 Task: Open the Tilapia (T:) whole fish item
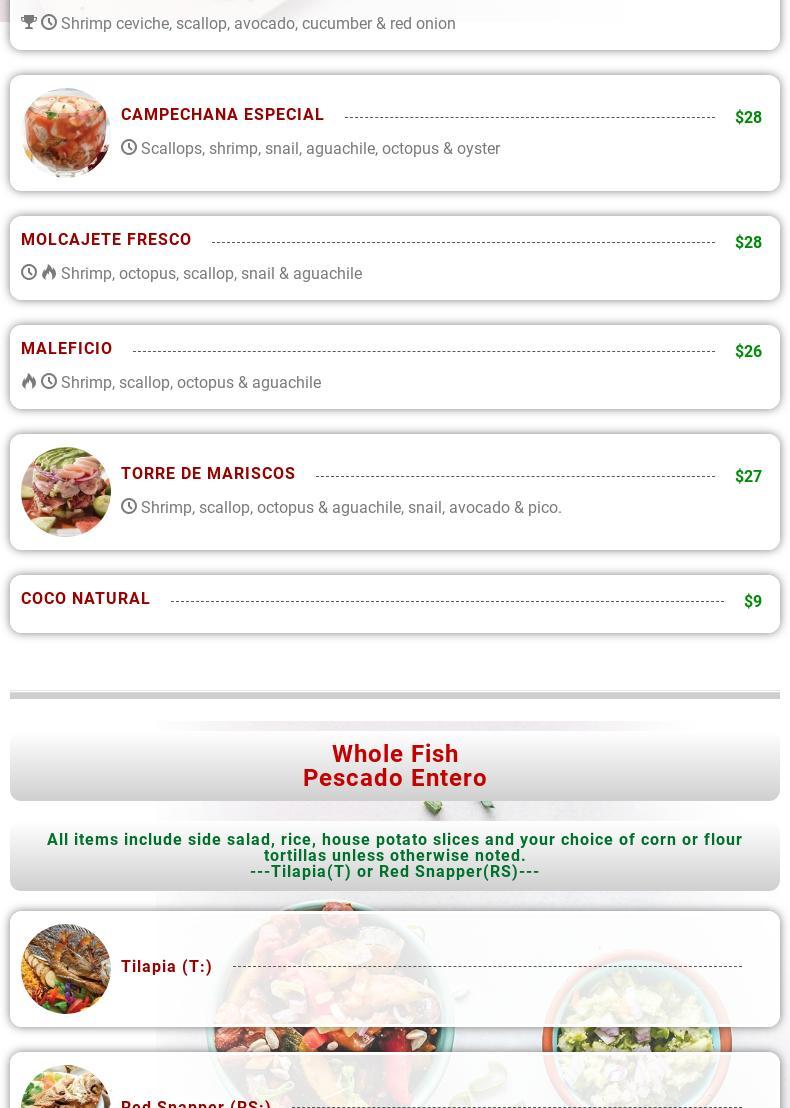point(167,967)
